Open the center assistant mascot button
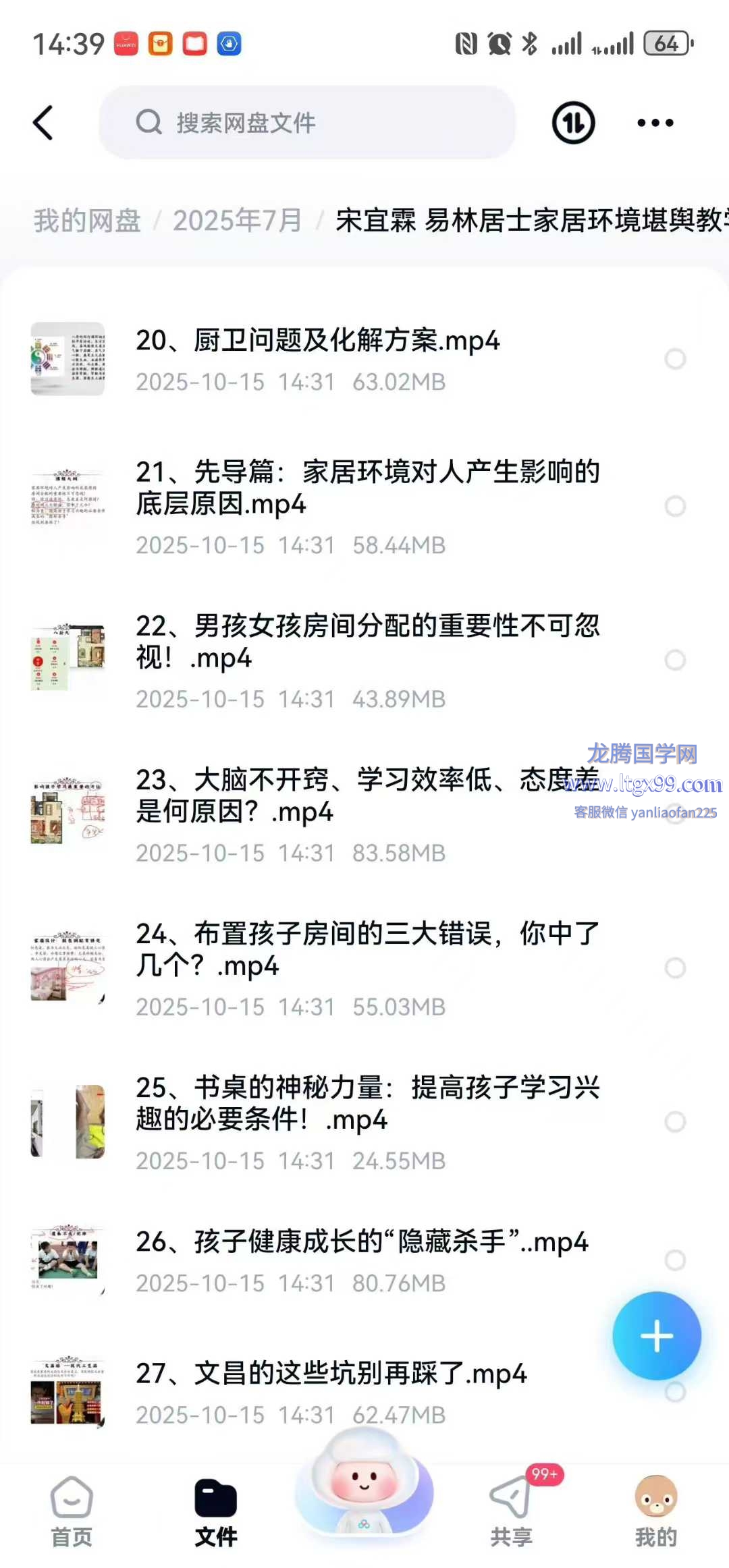 click(x=364, y=1484)
